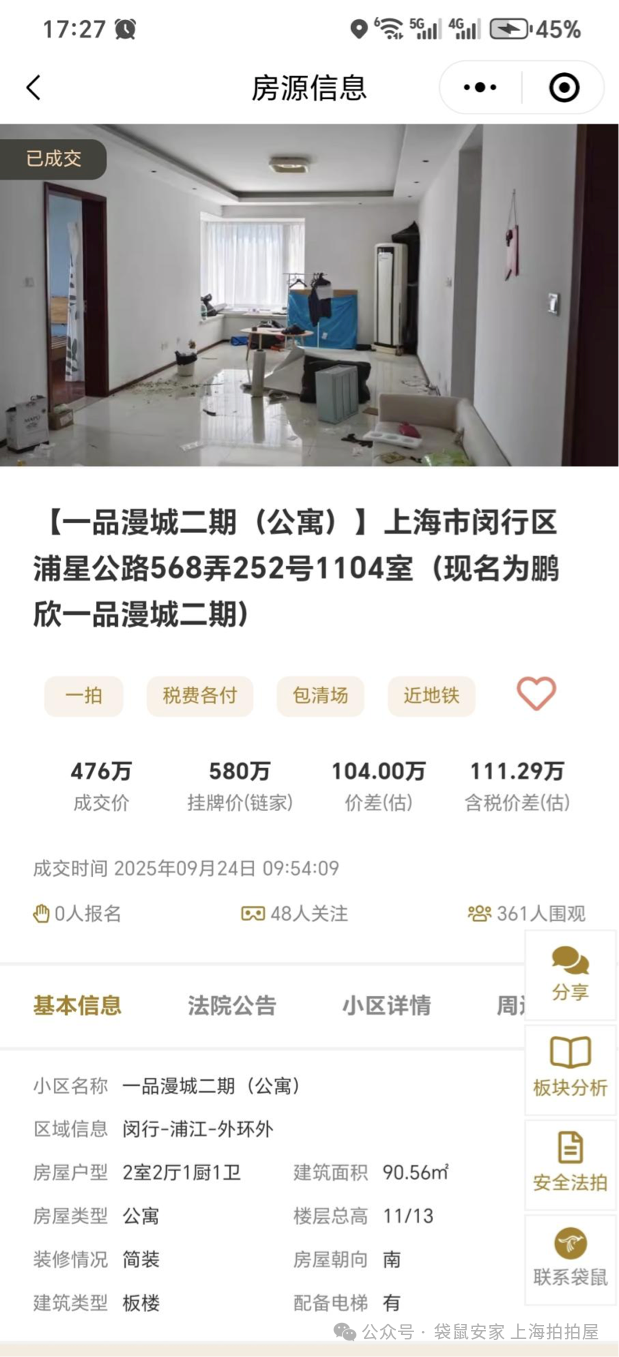Viewport: 619px width, 1357px height.
Task: Switch to the 基本信息 tab
Action: (77, 1005)
